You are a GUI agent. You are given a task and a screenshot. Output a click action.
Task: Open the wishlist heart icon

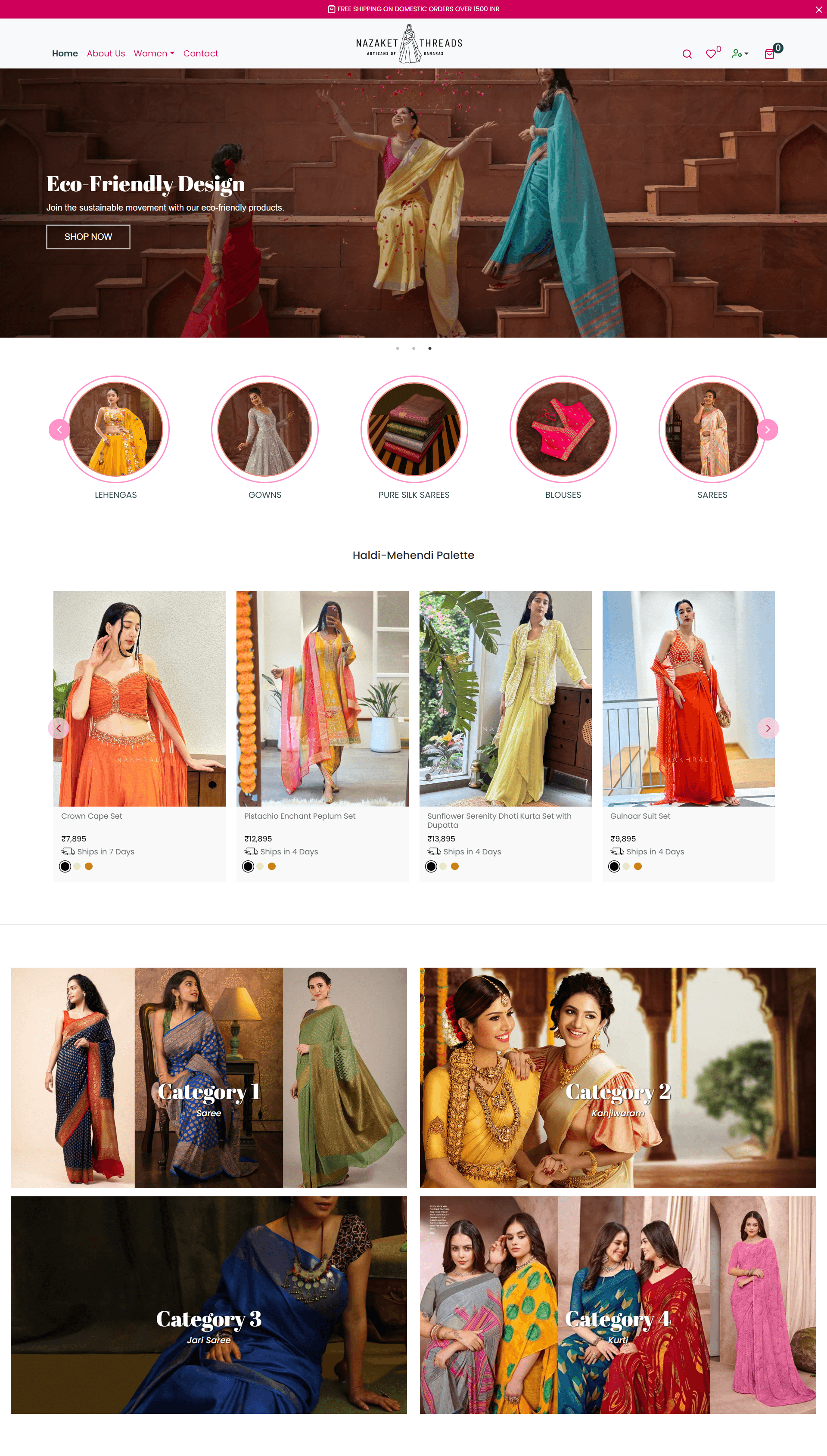pos(711,54)
